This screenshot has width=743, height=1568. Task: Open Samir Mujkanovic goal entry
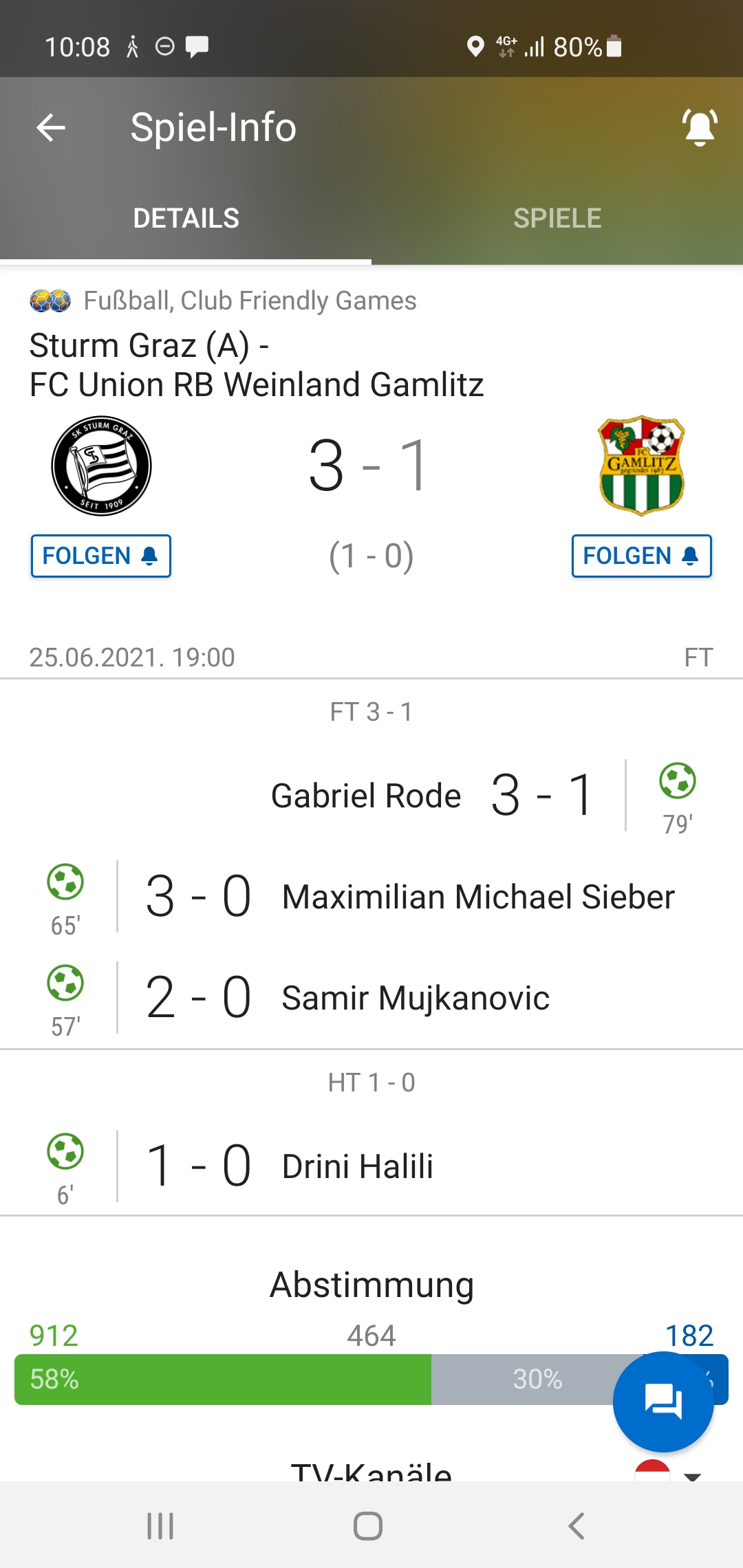pyautogui.click(x=371, y=998)
